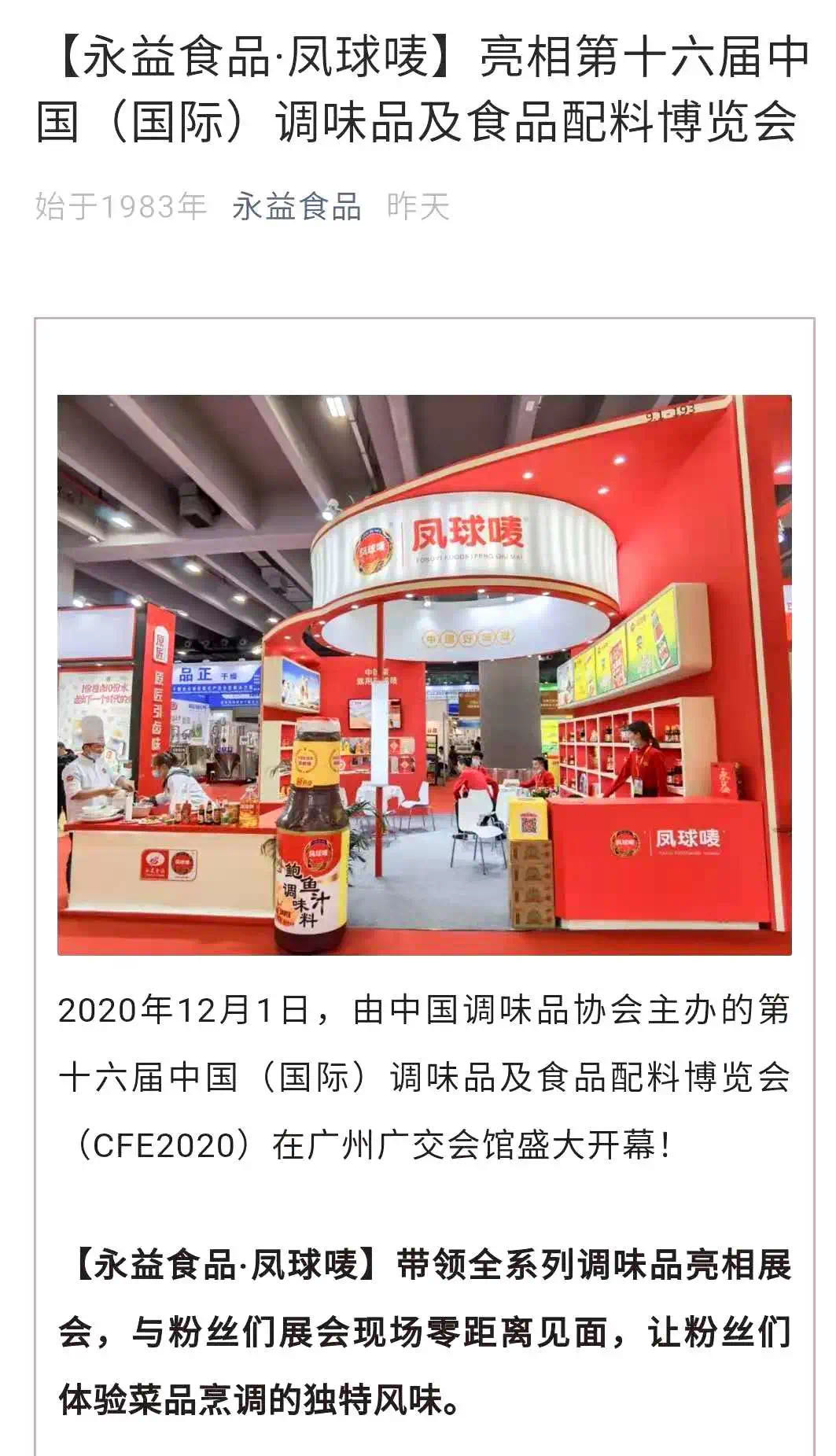The height and width of the screenshot is (1456, 836).
Task: Open the exhibition booth photo
Action: coord(424,674)
